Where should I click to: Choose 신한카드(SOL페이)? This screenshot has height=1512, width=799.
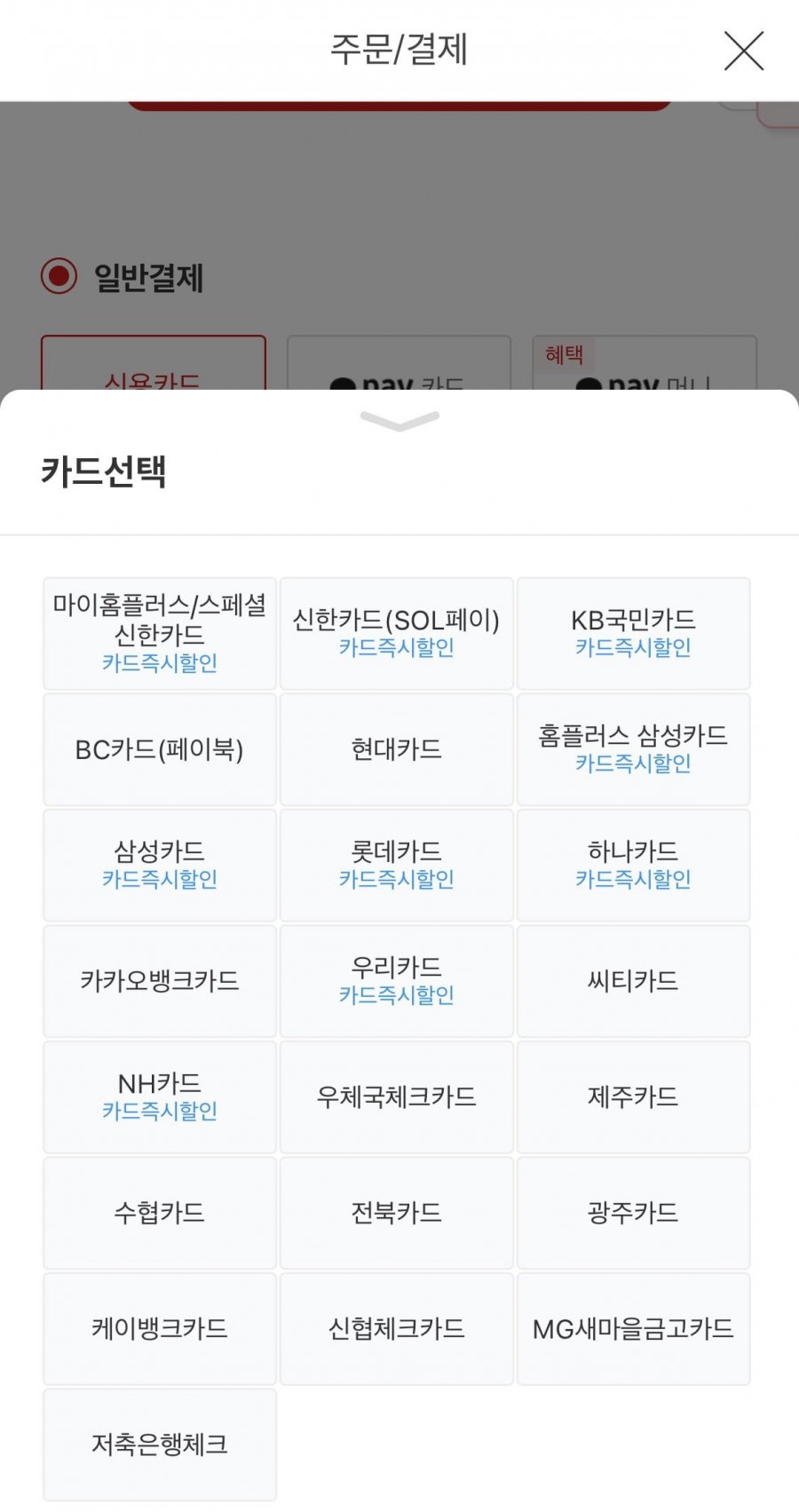click(x=396, y=634)
